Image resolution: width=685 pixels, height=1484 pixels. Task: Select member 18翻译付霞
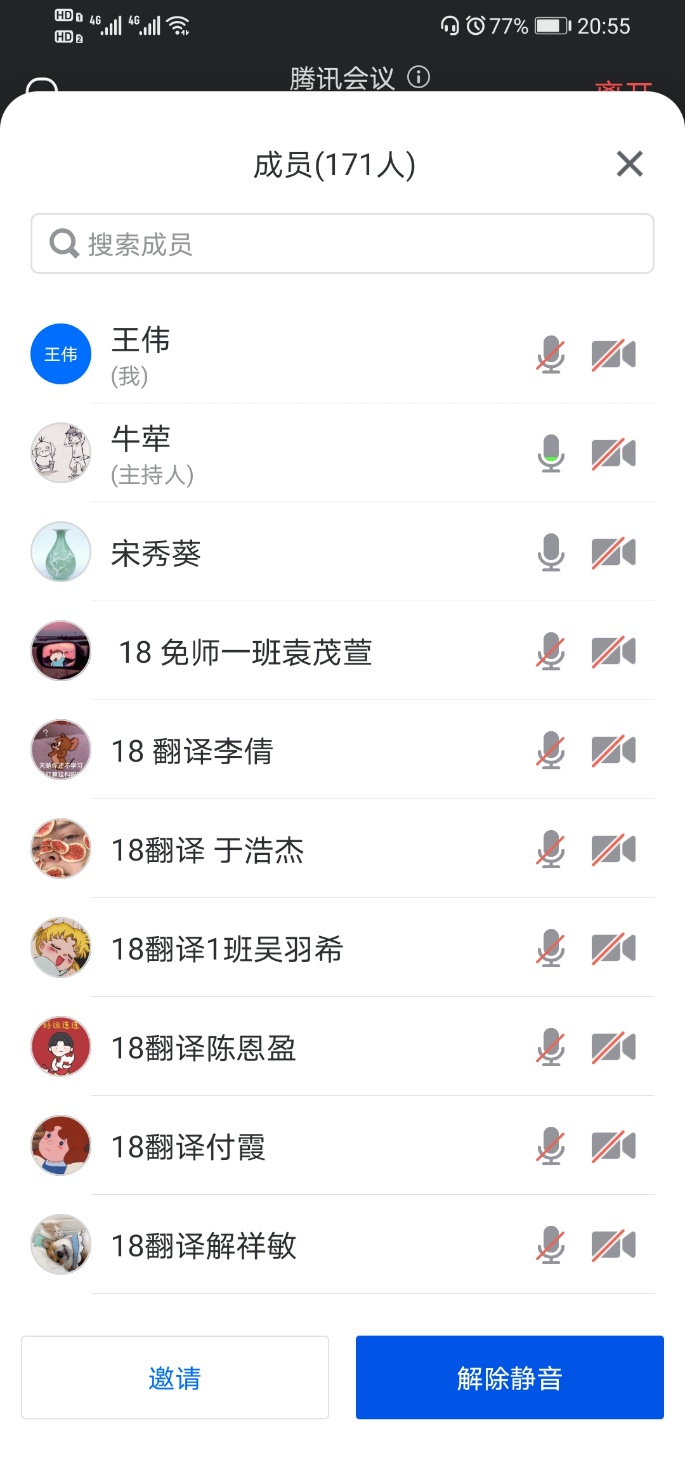[300, 1147]
